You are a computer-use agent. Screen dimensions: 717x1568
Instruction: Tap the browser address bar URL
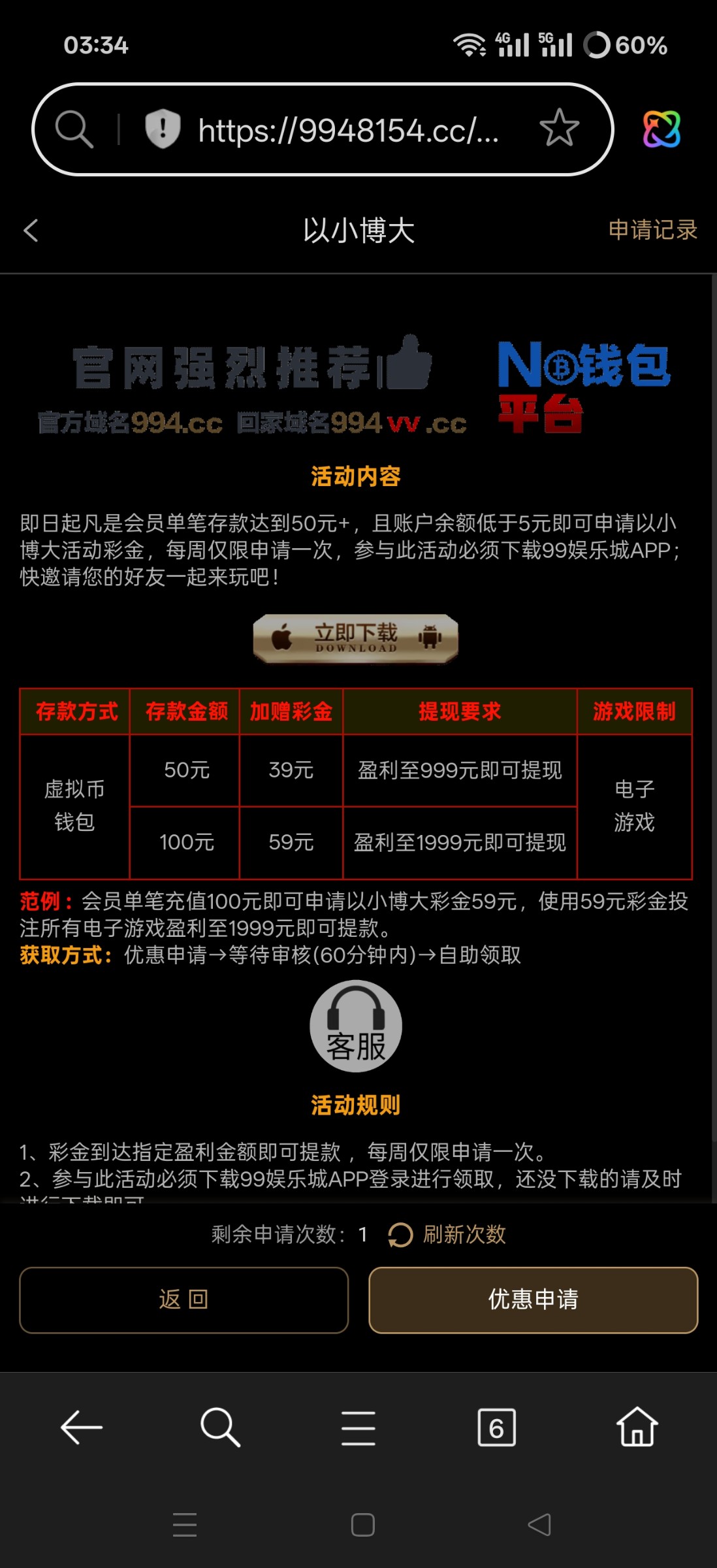pos(348,130)
